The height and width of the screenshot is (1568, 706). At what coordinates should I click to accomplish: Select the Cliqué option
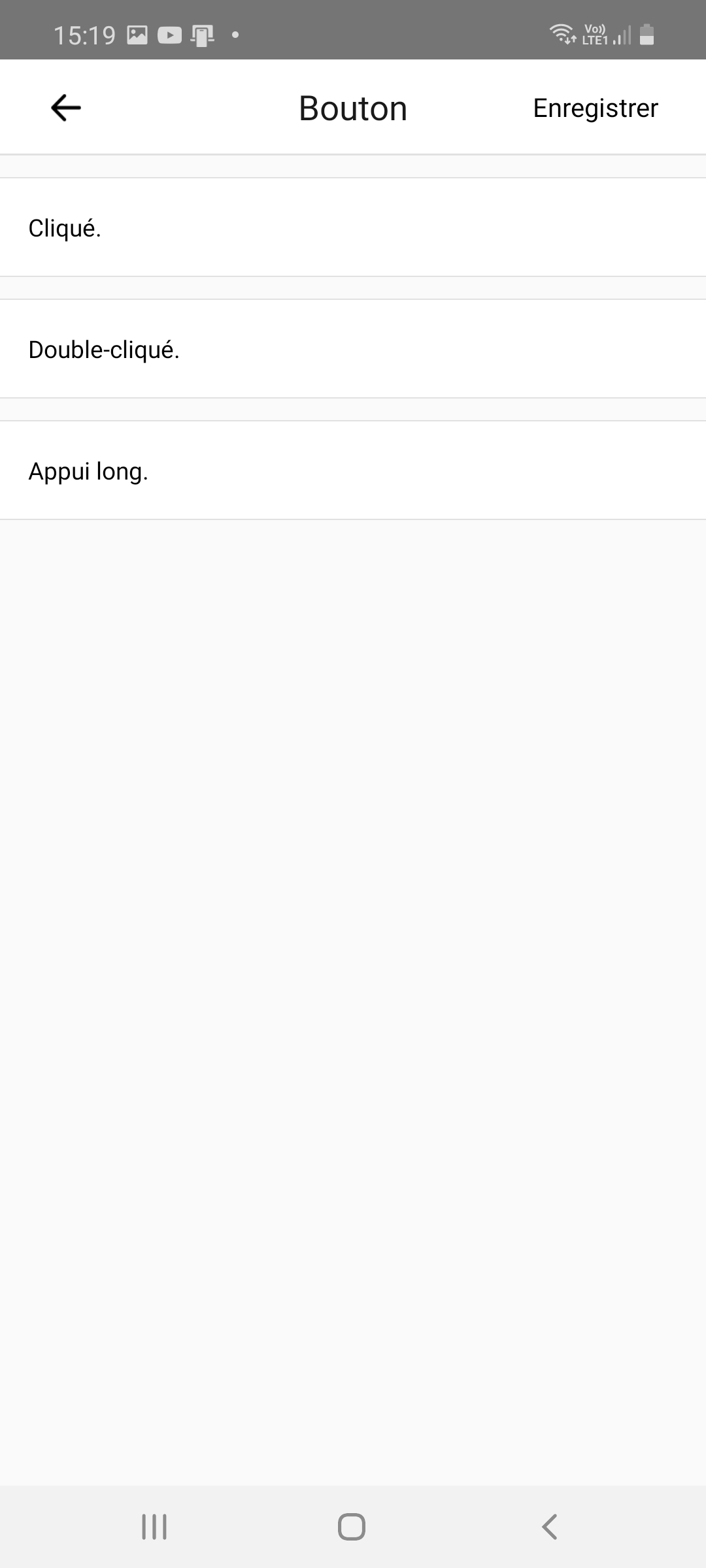[x=353, y=227]
